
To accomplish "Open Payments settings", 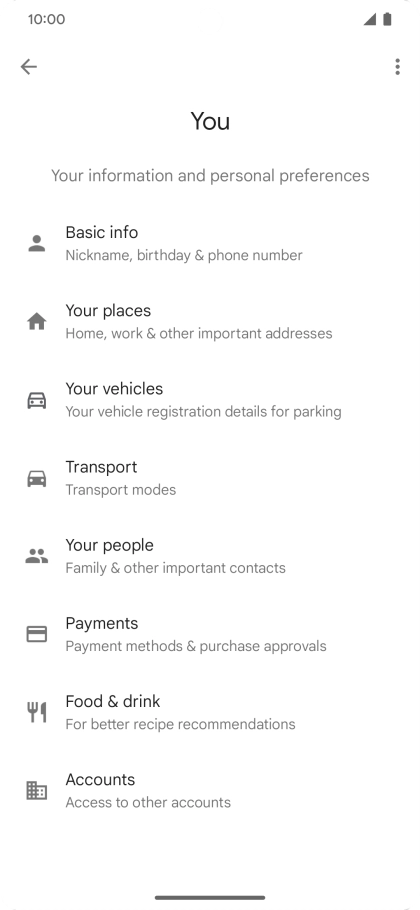I will click(210, 634).
